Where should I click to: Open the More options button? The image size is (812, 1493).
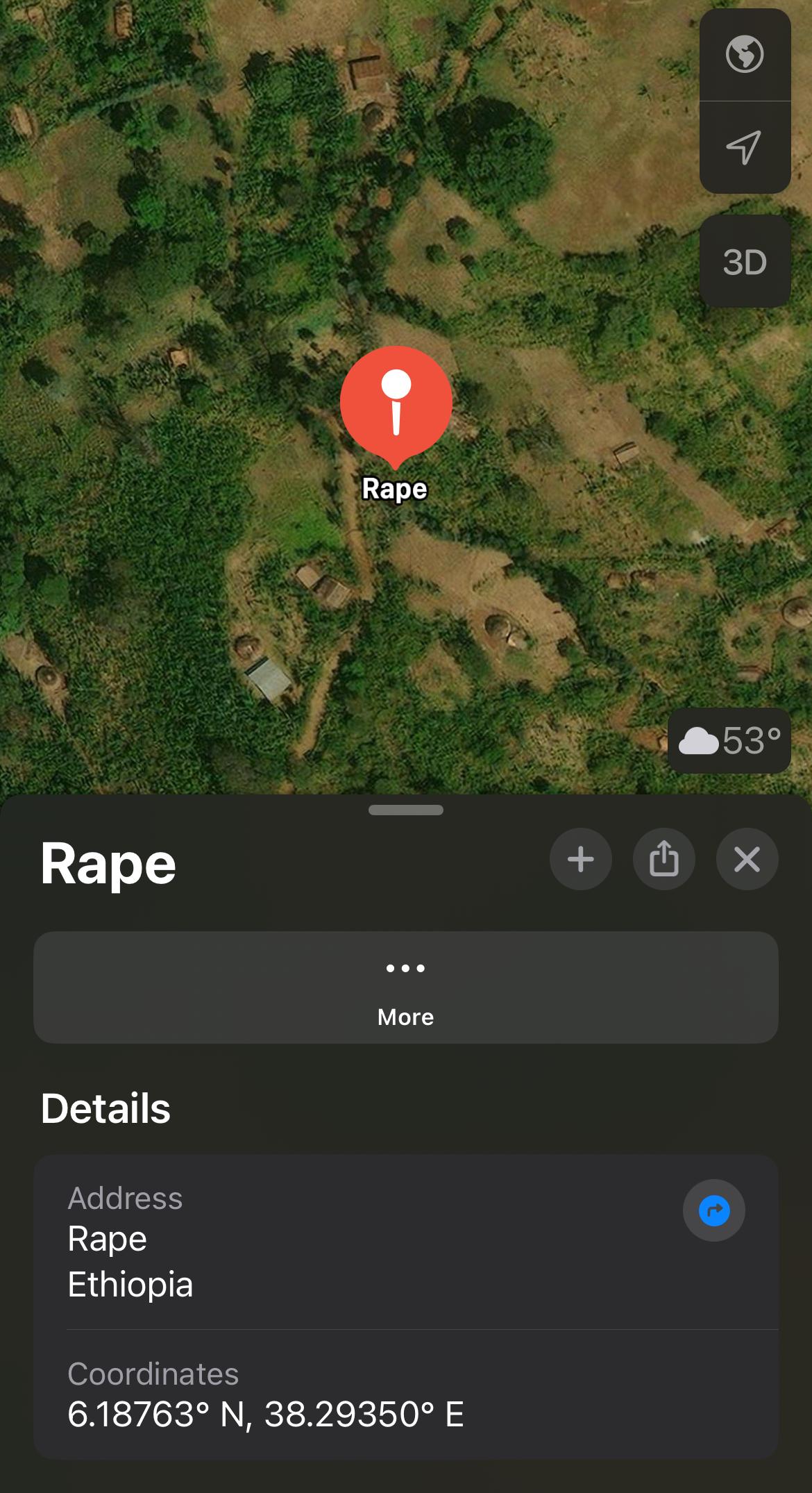[x=406, y=987]
